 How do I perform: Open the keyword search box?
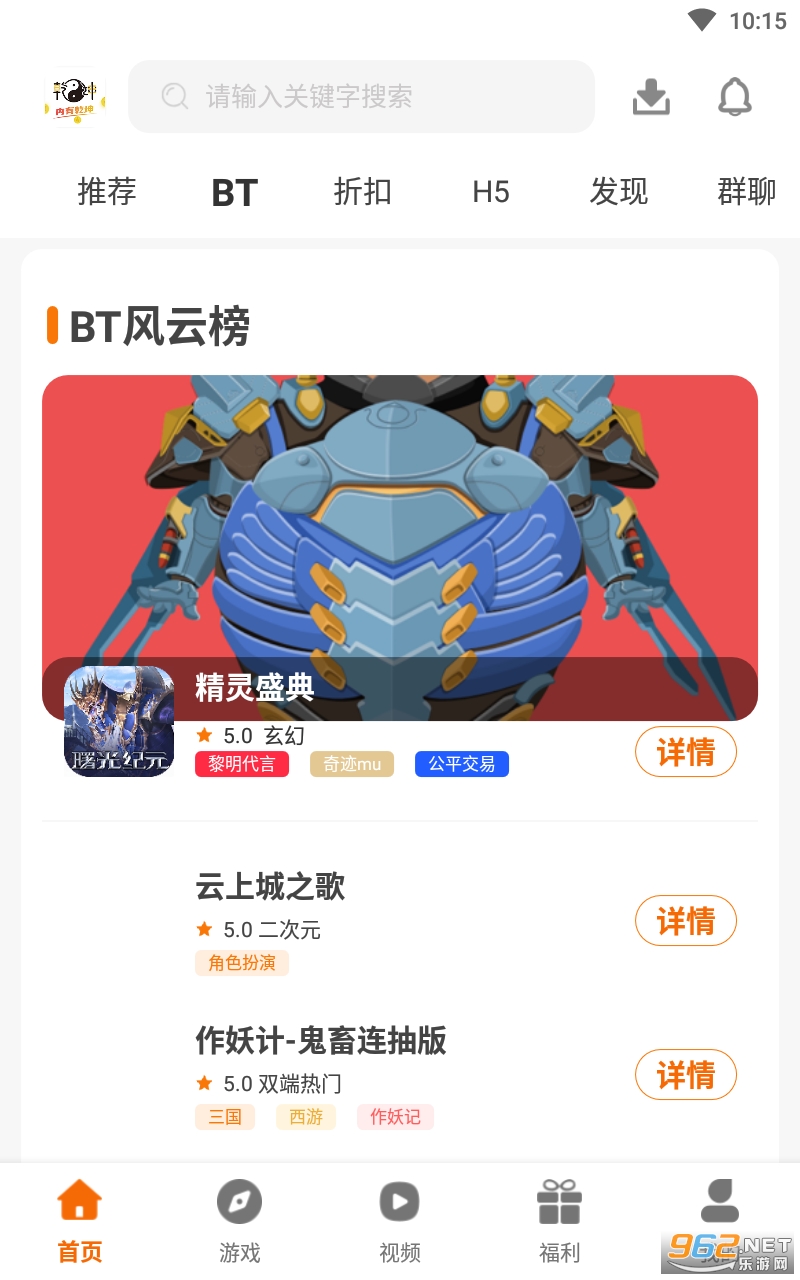(360, 97)
